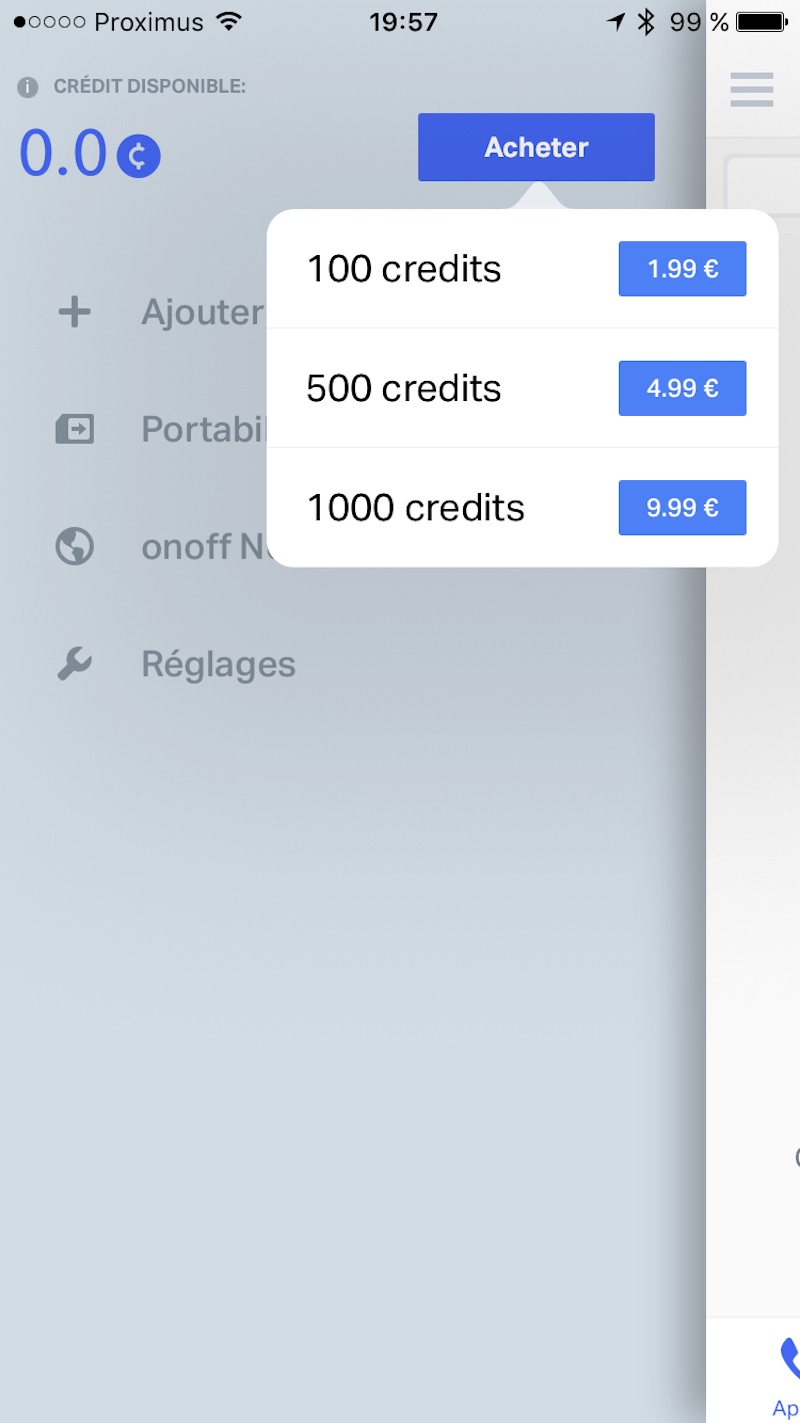Open the hamburger menu icon
The image size is (800, 1423).
(x=752, y=89)
